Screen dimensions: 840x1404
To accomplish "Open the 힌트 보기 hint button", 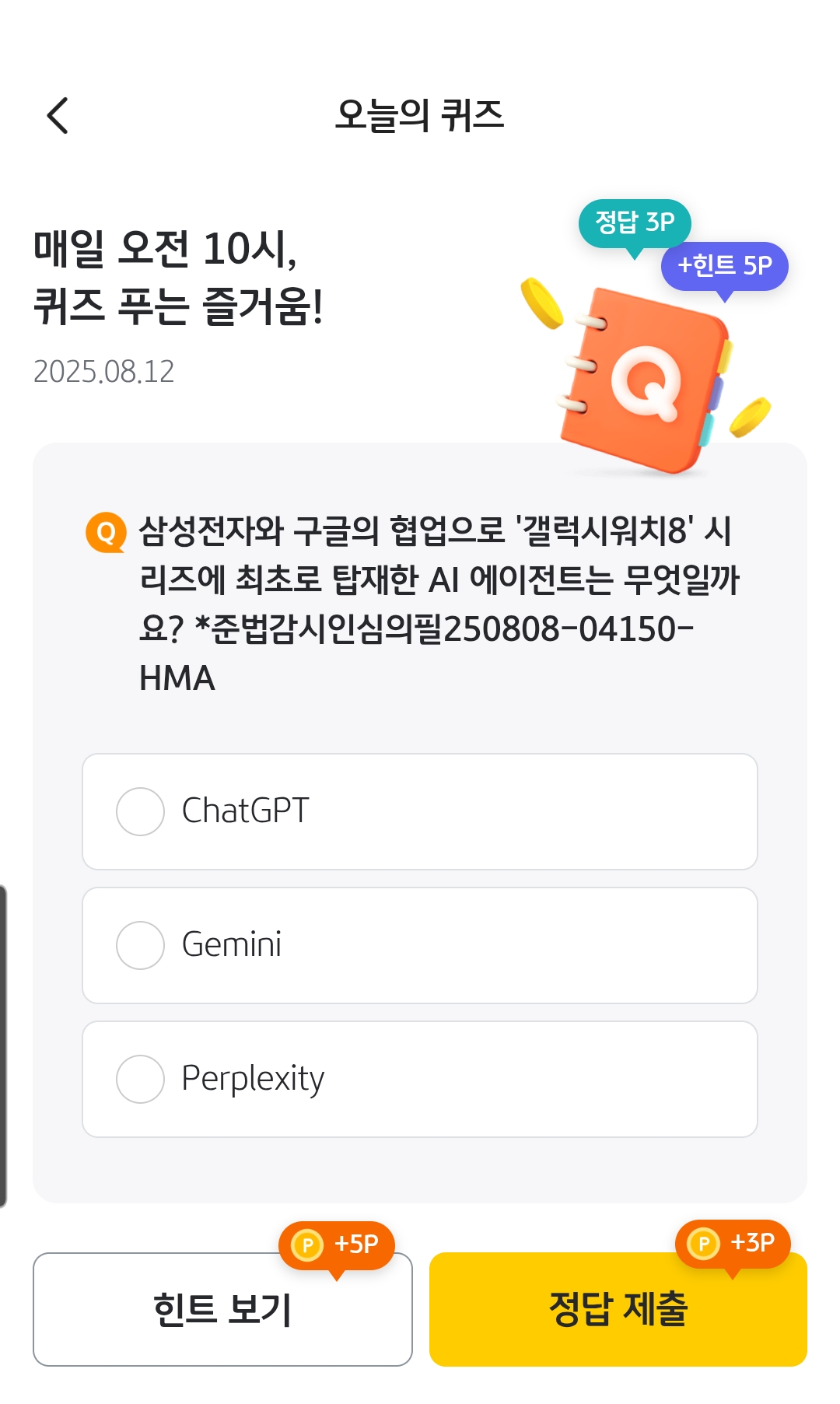I will tap(222, 1309).
